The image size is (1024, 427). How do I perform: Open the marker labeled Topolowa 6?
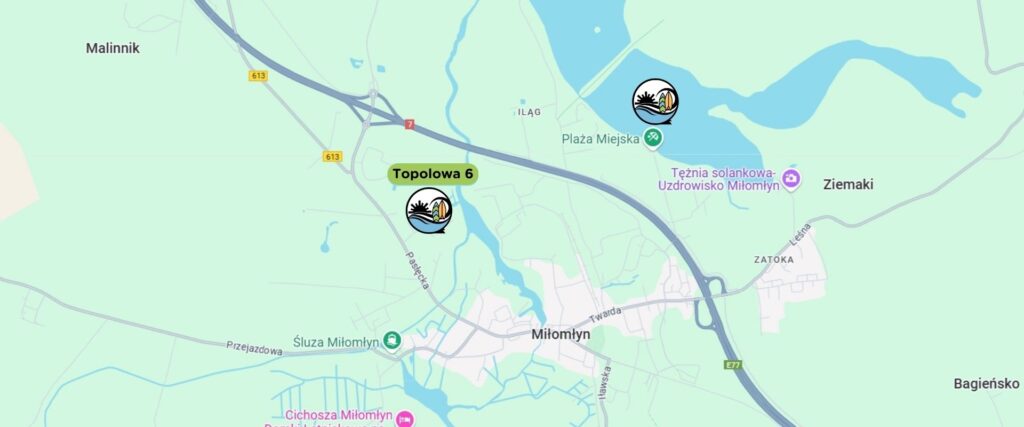(x=429, y=210)
